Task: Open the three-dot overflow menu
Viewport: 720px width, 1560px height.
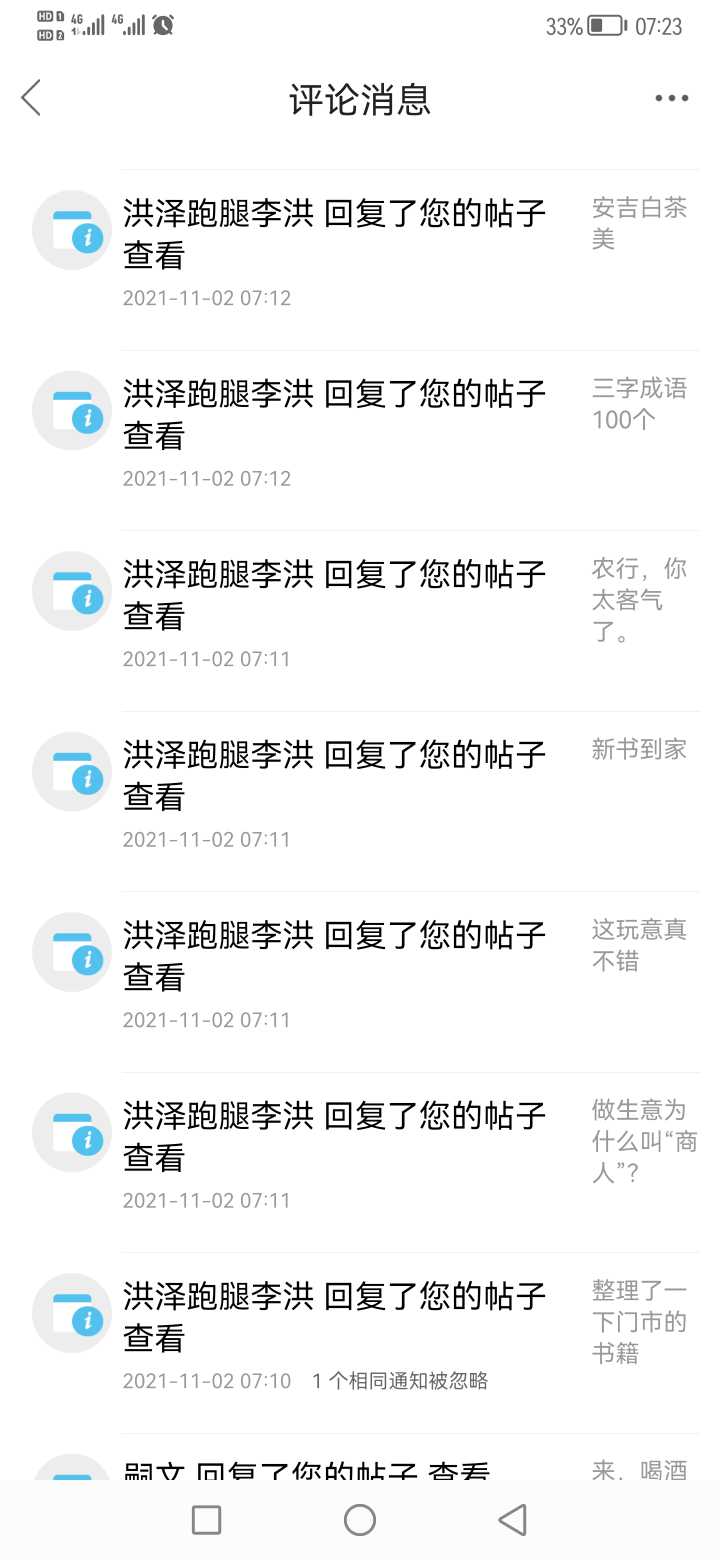Action: 671,98
